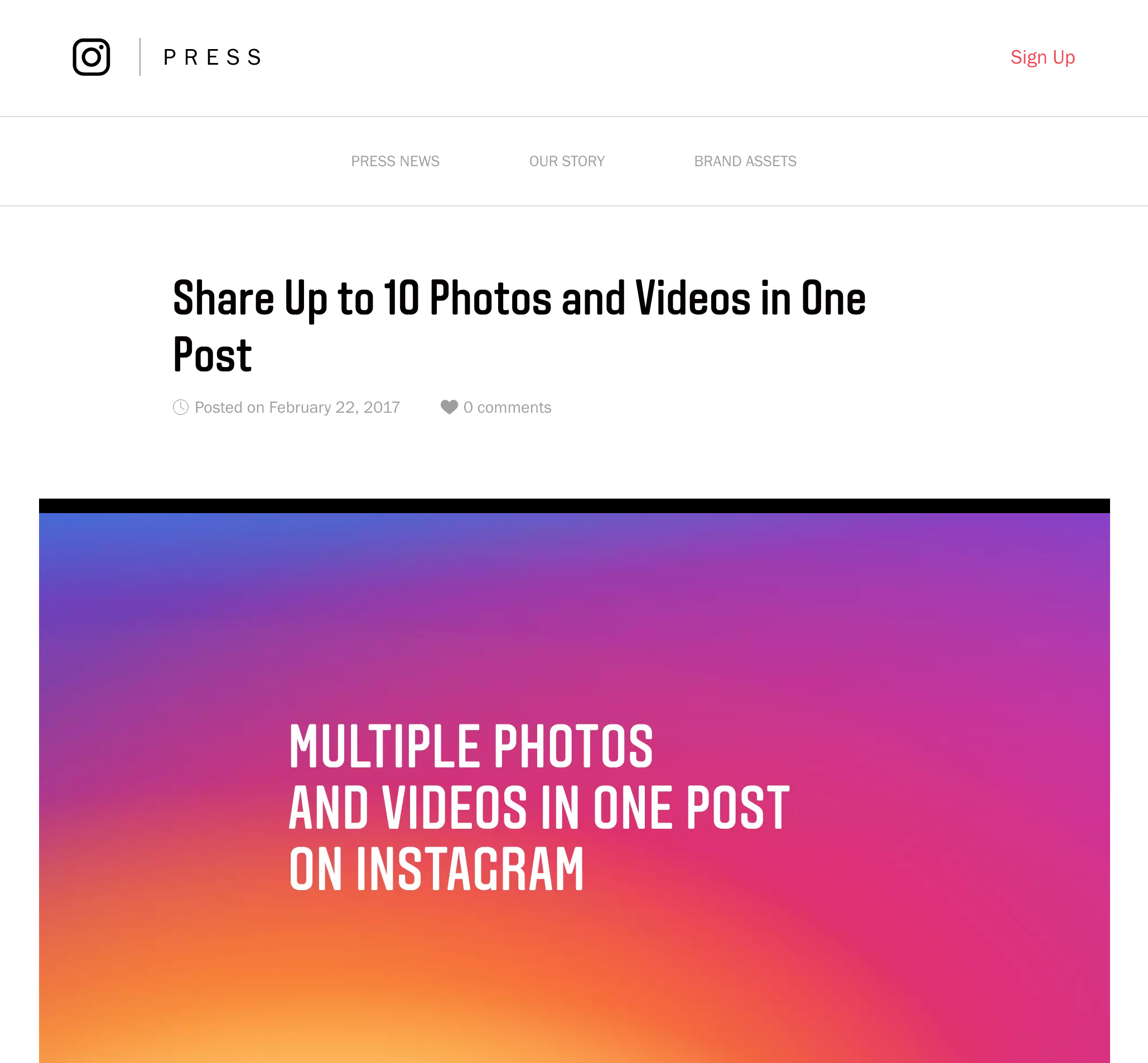Open the 0 comments link
Image resolution: width=1148 pixels, height=1063 pixels.
pyautogui.click(x=507, y=407)
